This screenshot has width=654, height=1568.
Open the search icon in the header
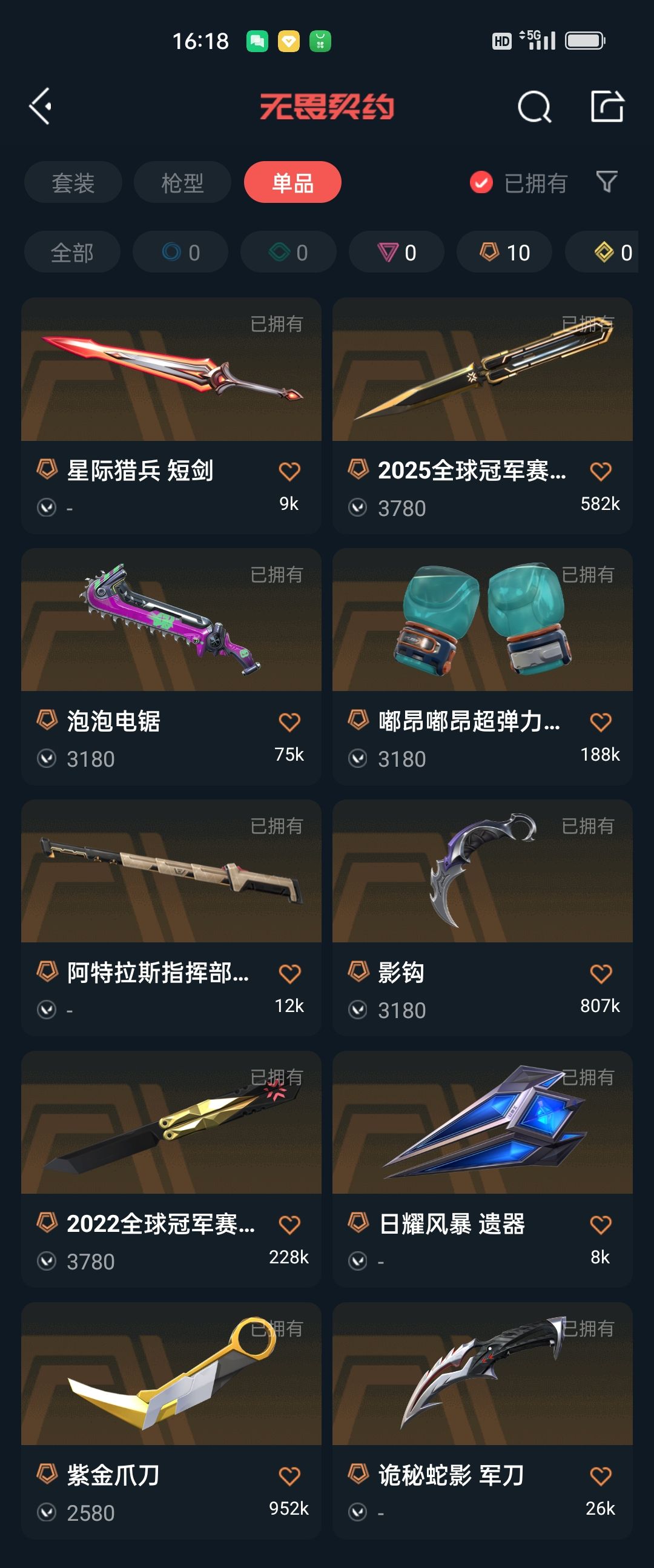[534, 107]
